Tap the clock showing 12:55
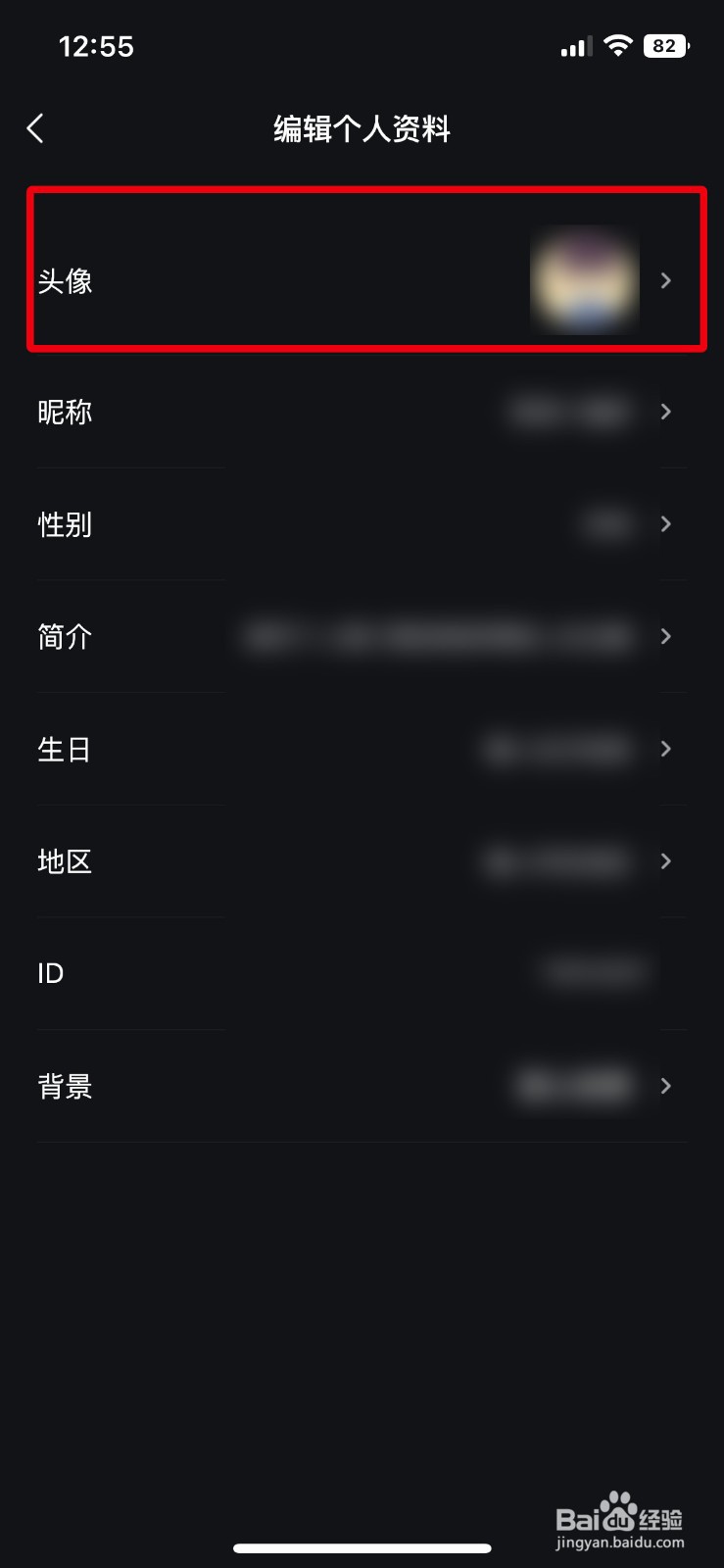724x1568 pixels. pyautogui.click(x=96, y=45)
